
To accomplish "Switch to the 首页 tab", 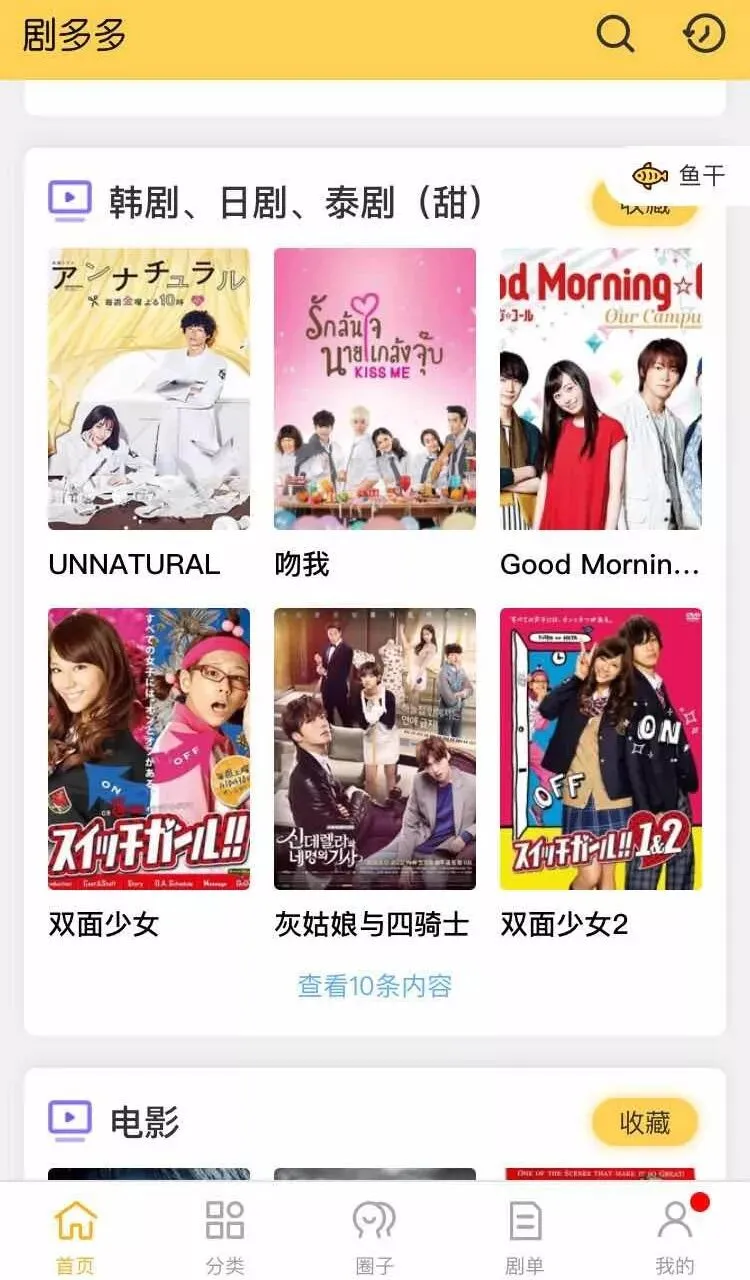I will coord(75,1238).
